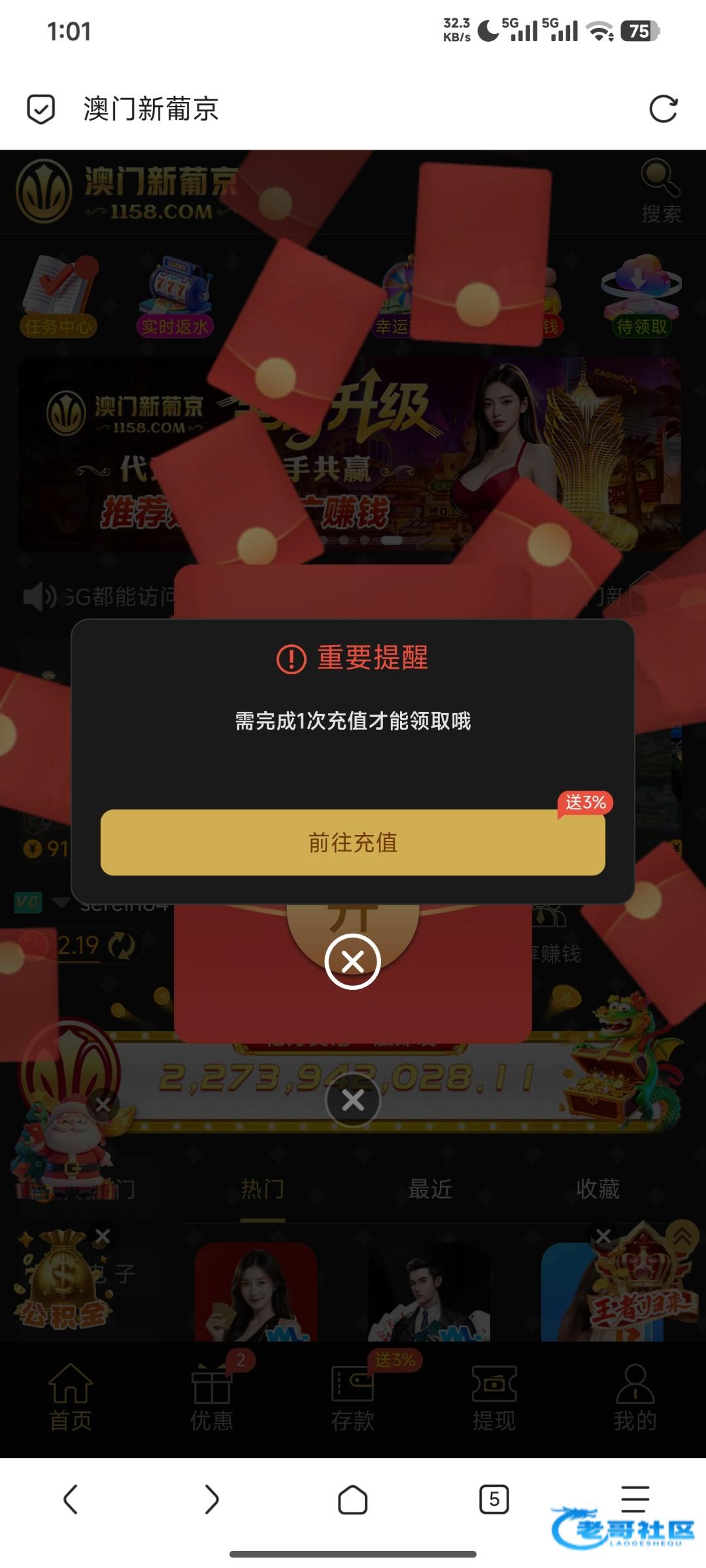Close the red envelope popup

tap(352, 962)
